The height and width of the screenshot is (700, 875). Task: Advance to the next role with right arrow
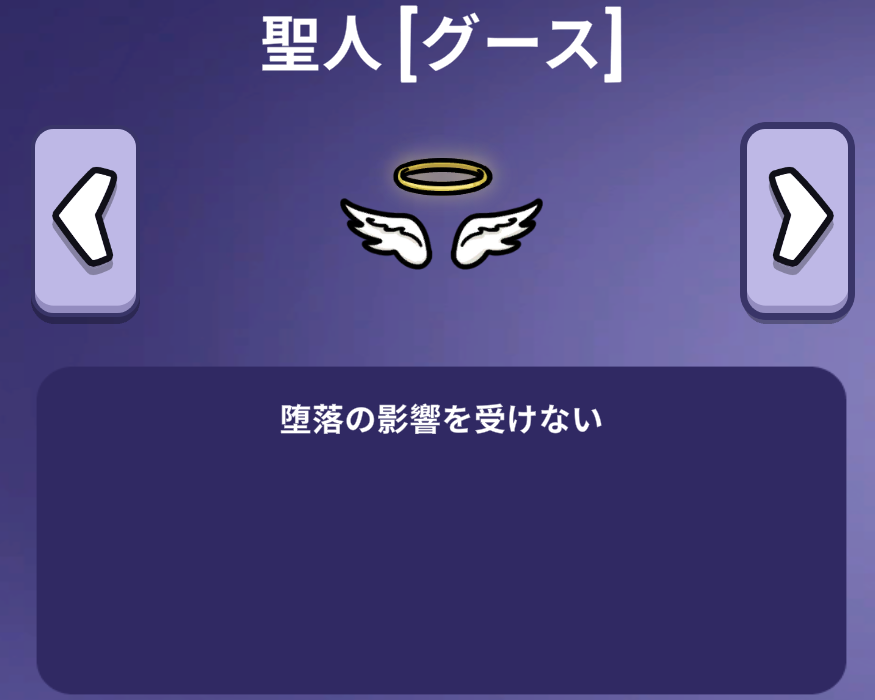tap(797, 220)
